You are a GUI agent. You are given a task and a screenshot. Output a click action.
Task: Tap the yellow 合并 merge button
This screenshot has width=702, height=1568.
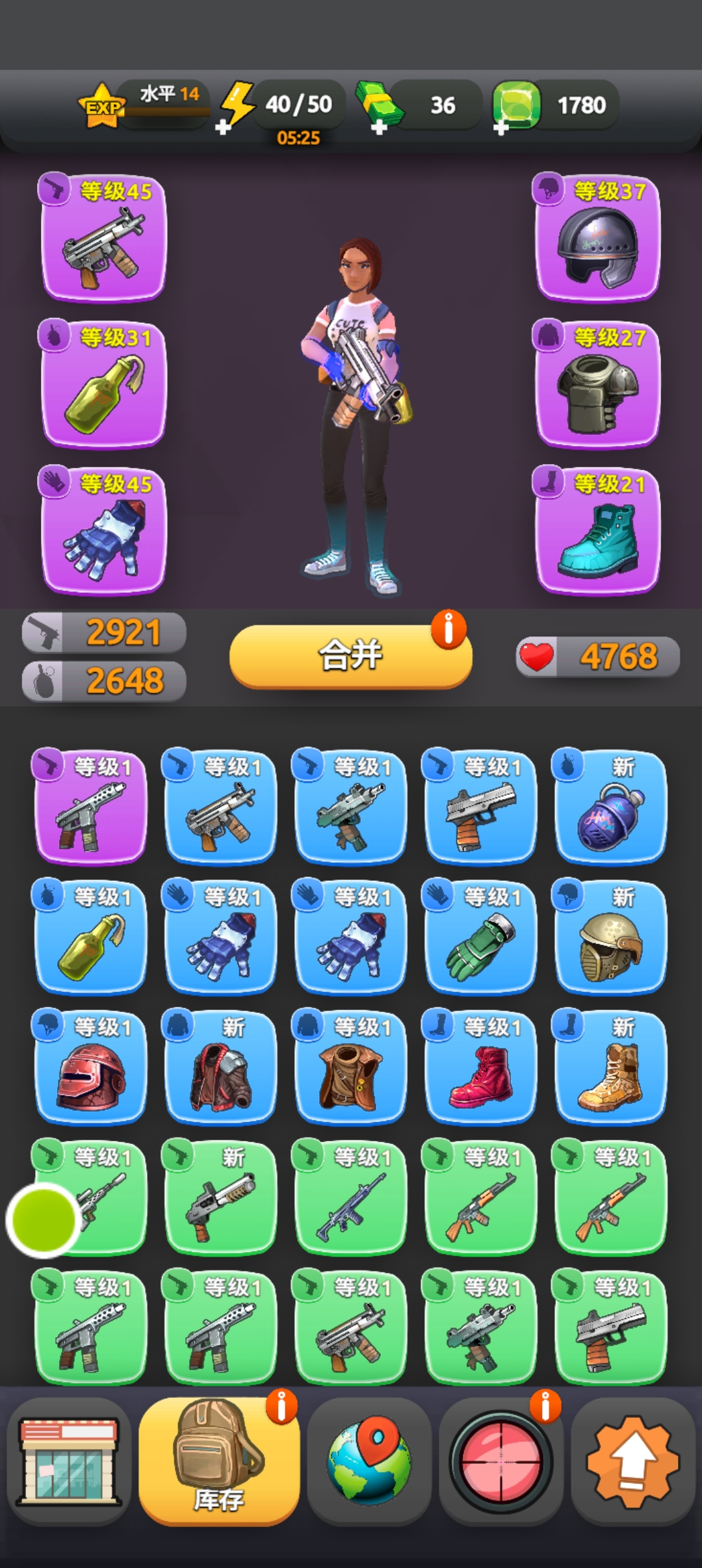[350, 655]
